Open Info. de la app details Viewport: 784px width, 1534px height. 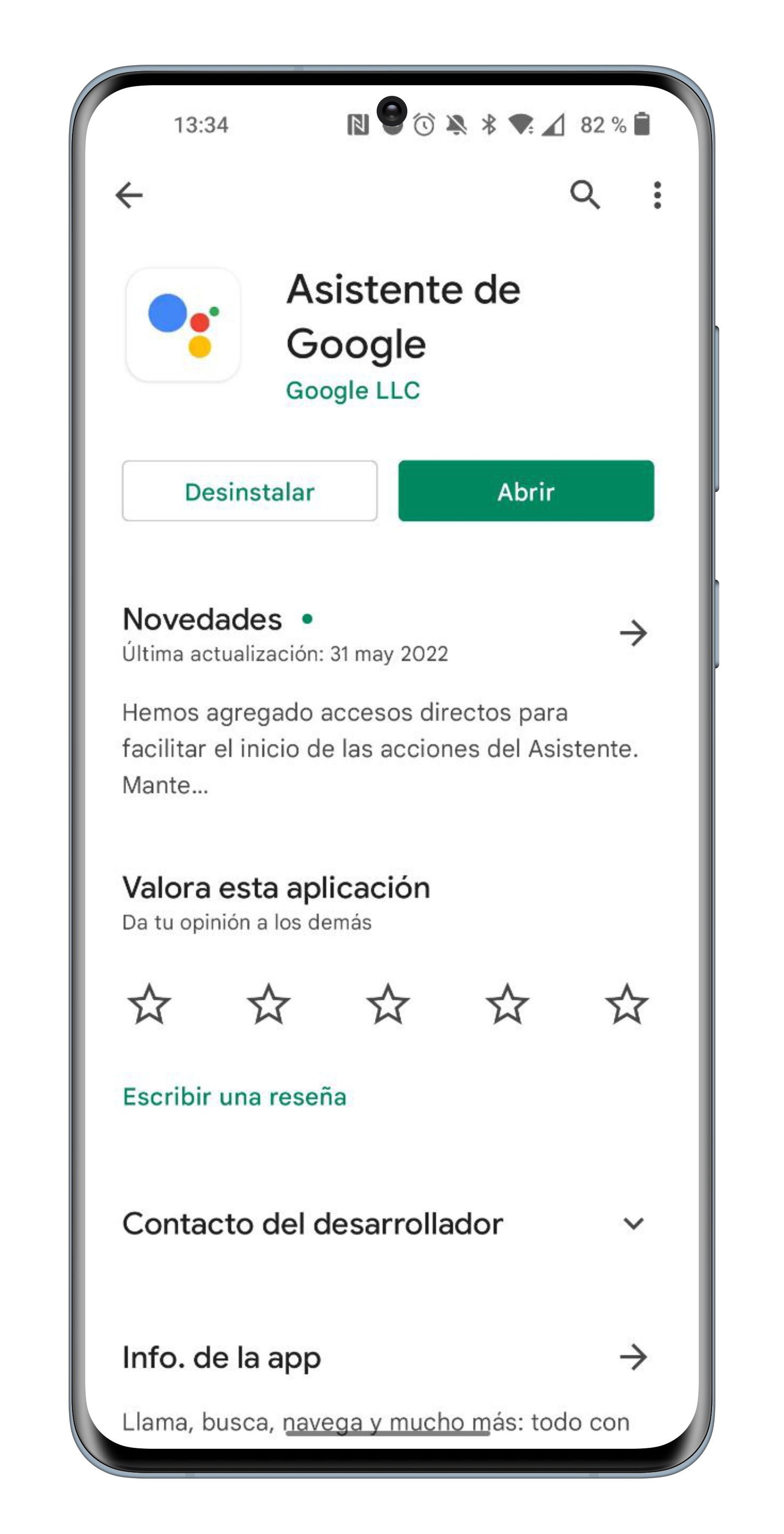point(633,1358)
